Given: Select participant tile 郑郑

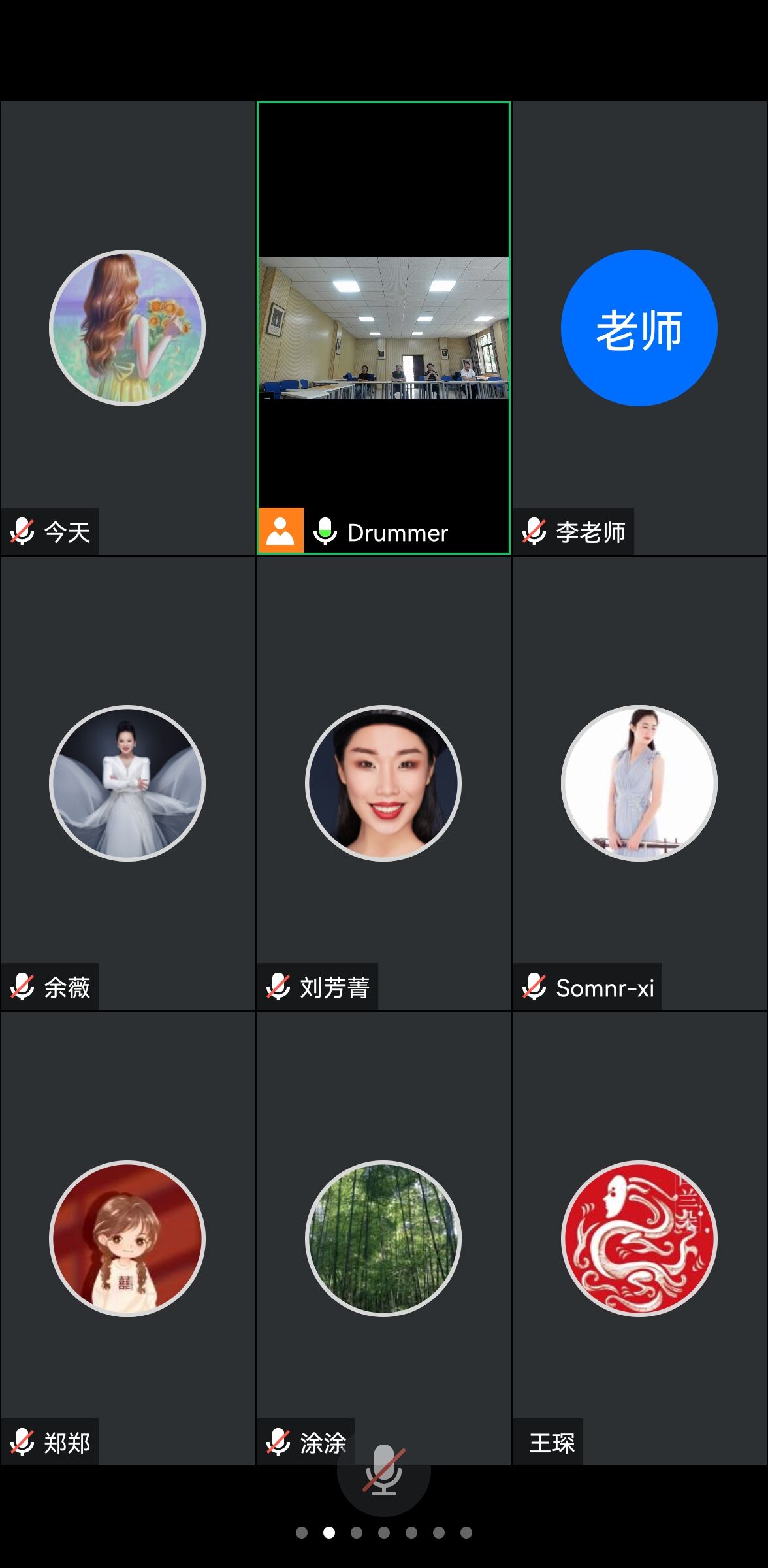Looking at the screenshot, I should [127, 1238].
